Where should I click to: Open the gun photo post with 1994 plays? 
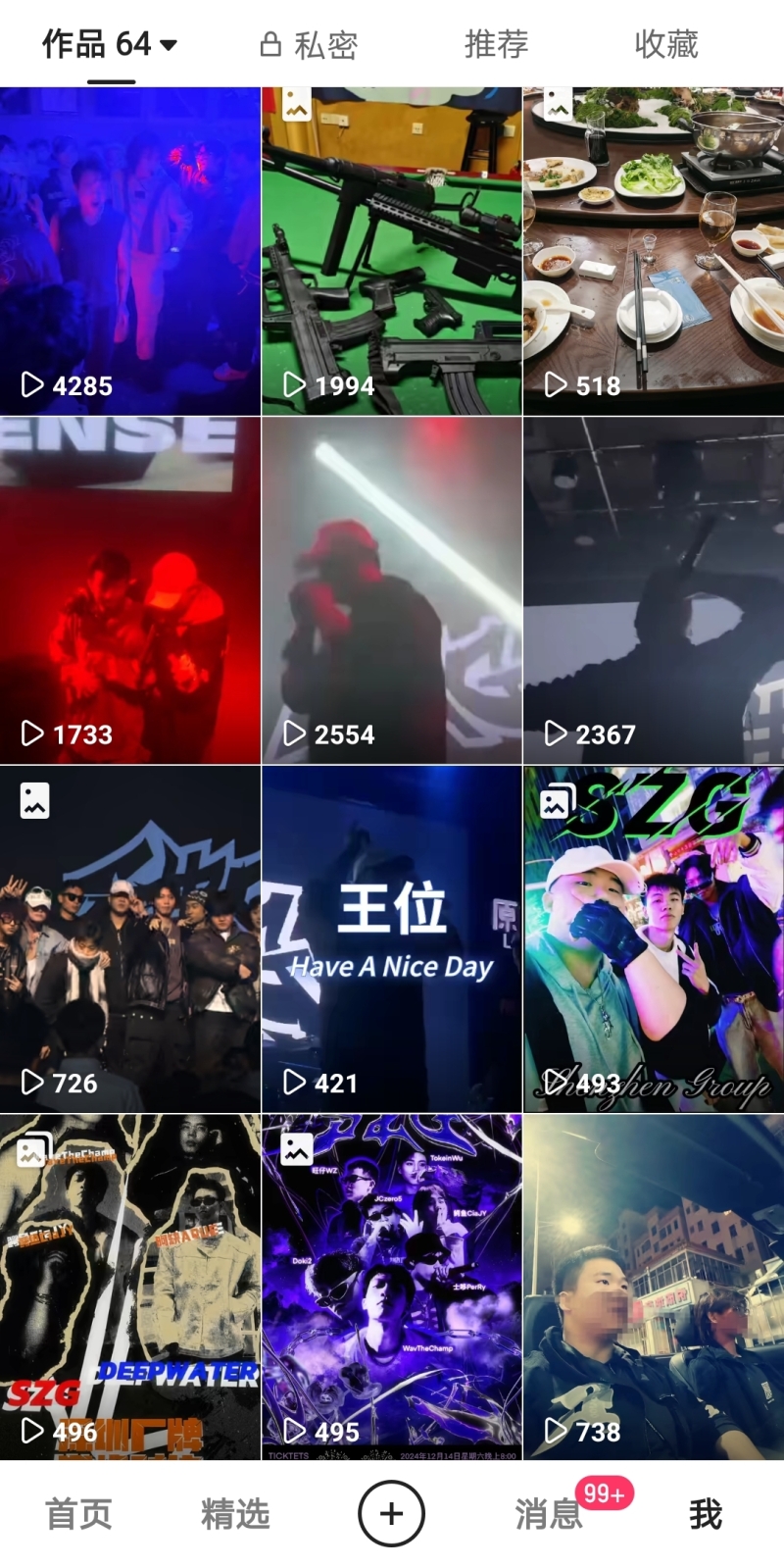tap(391, 251)
